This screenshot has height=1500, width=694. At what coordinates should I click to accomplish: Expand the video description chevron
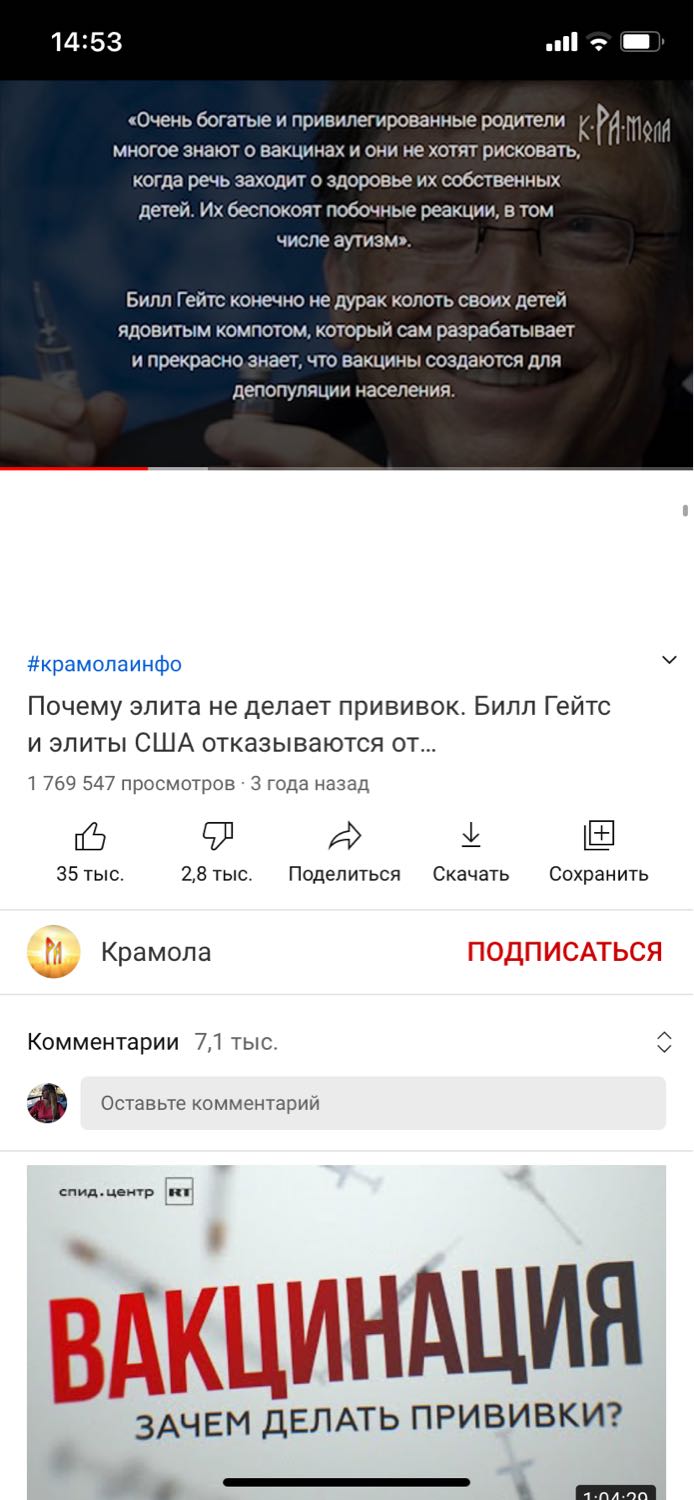(x=669, y=660)
